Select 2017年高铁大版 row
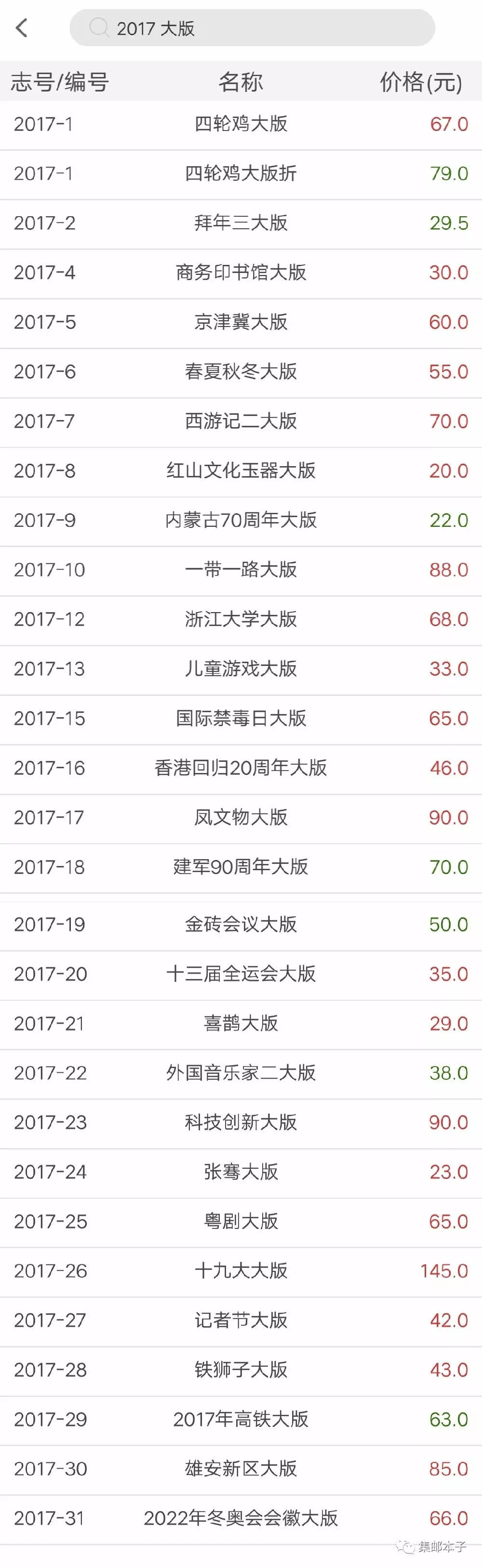This screenshot has width=482, height=1568. point(241,1420)
